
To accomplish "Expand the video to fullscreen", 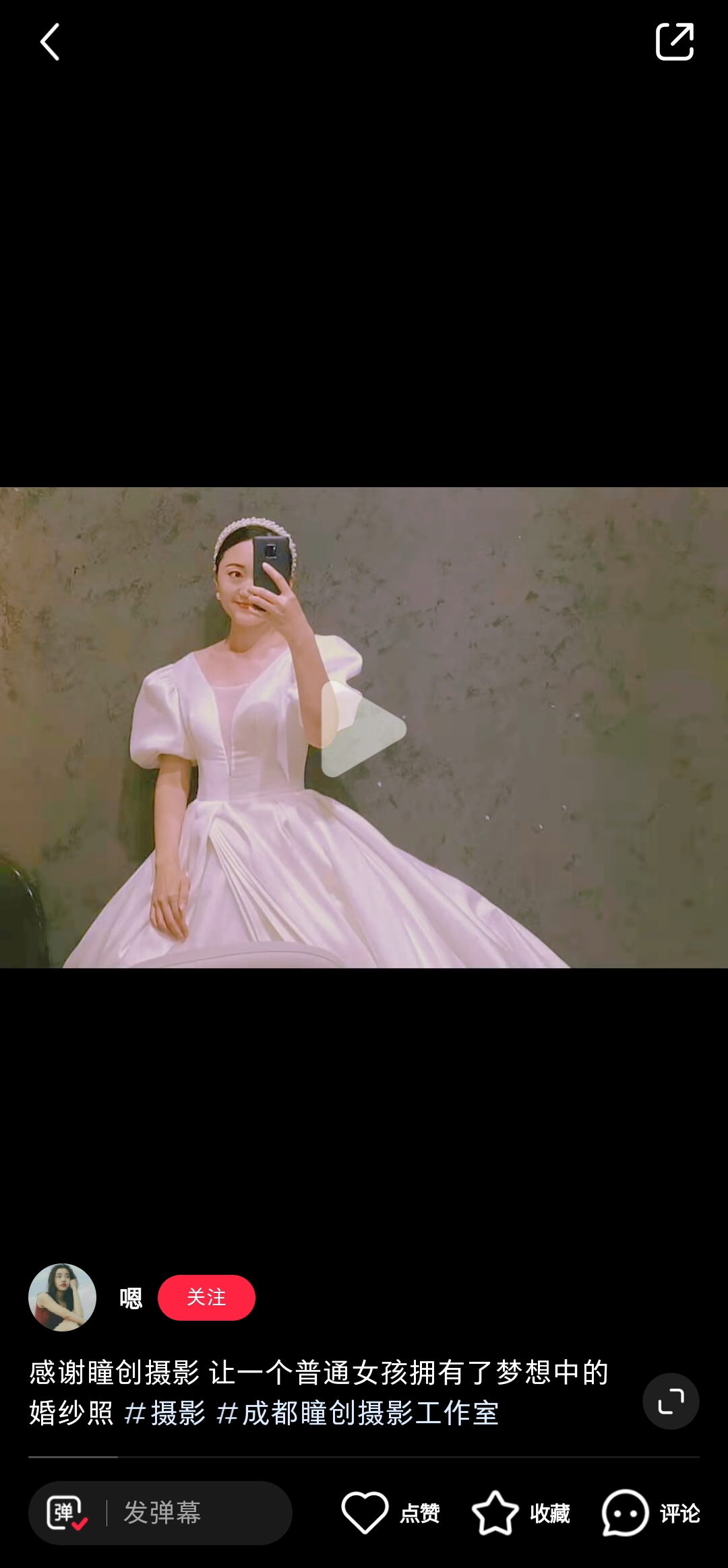I will coord(670,1401).
